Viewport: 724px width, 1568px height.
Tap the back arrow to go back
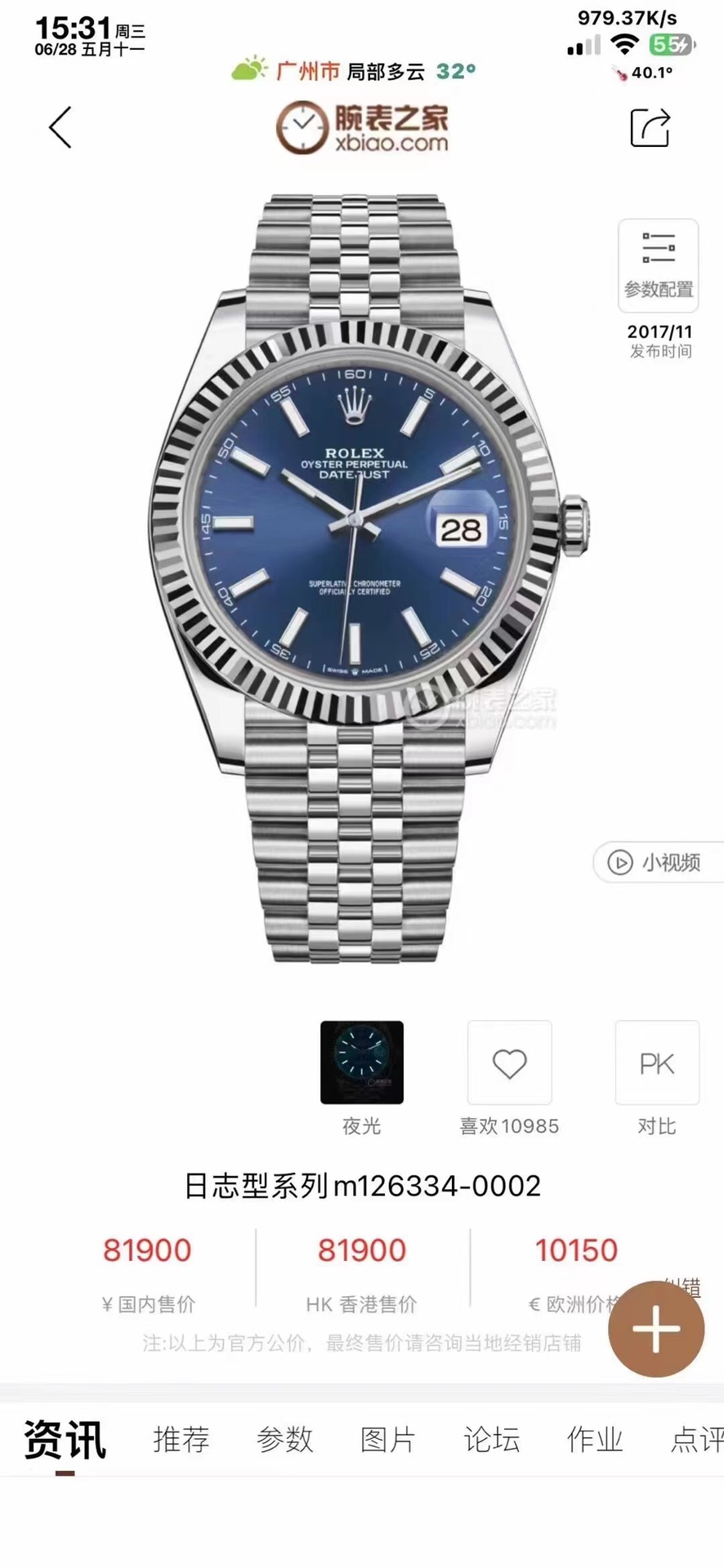(x=57, y=127)
